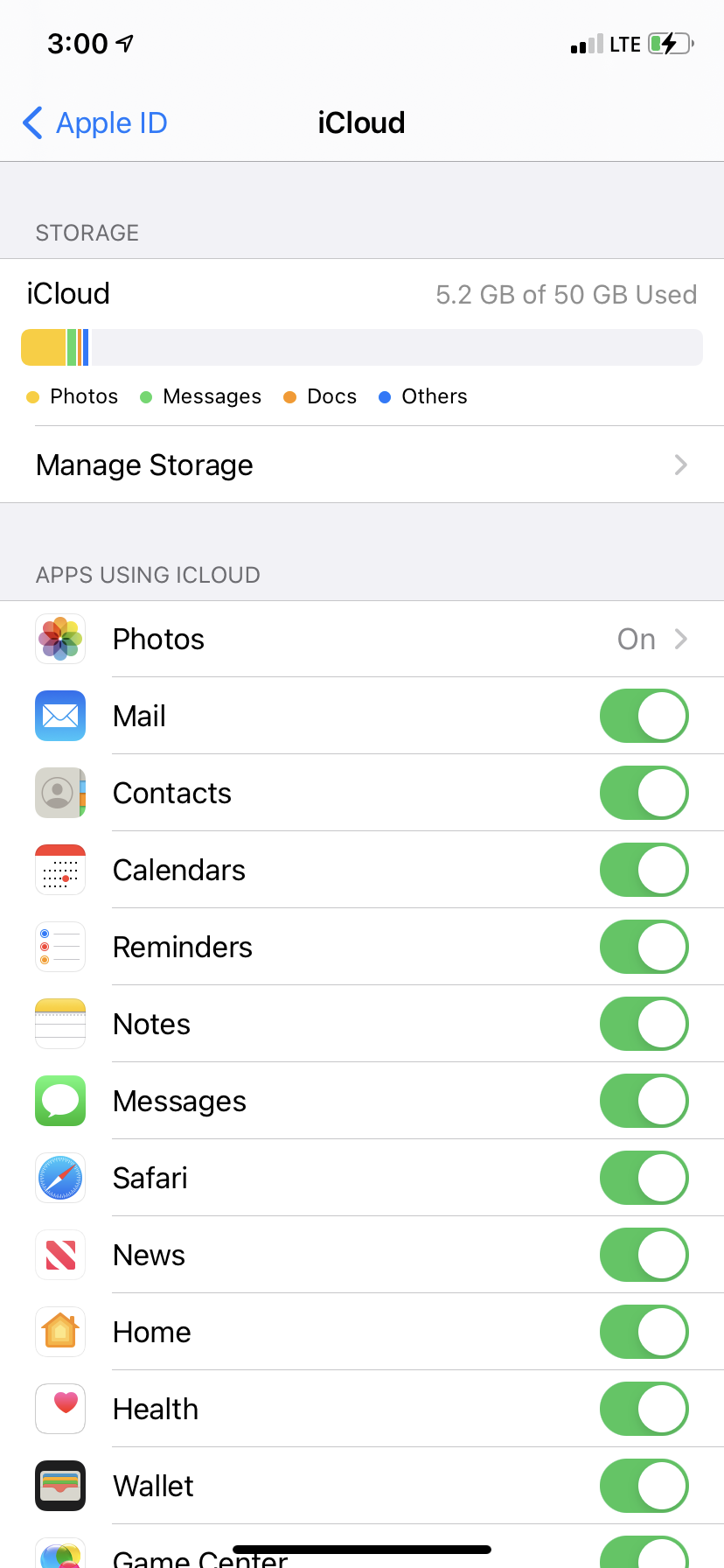Open Manage Storage
Viewport: 724px width, 1568px height.
click(x=362, y=465)
